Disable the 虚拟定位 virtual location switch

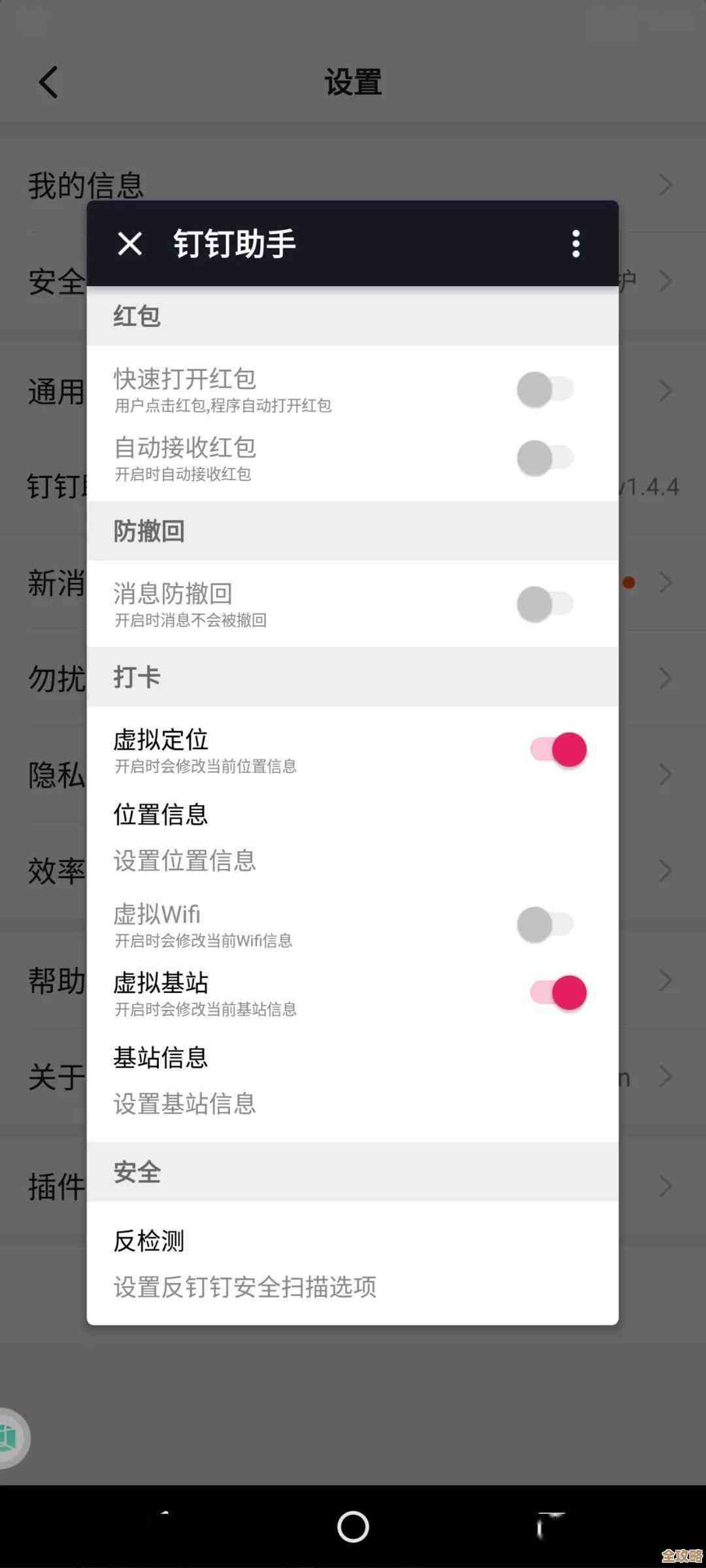pyautogui.click(x=557, y=750)
